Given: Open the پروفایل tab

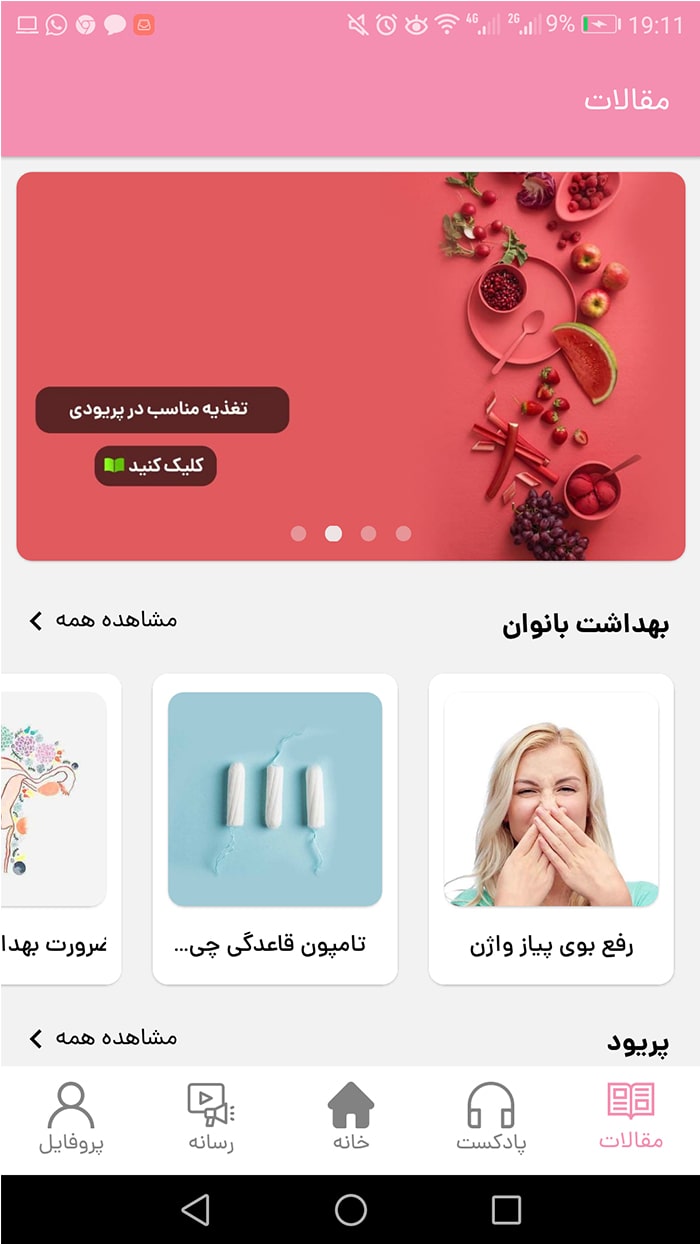Looking at the screenshot, I should (71, 1118).
